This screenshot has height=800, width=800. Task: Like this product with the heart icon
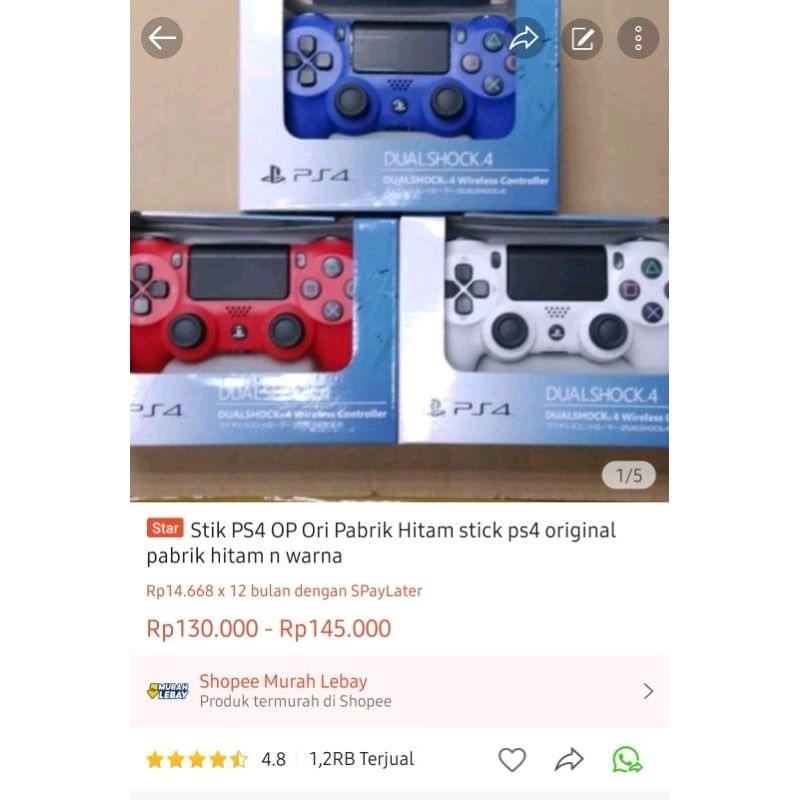tap(512, 760)
